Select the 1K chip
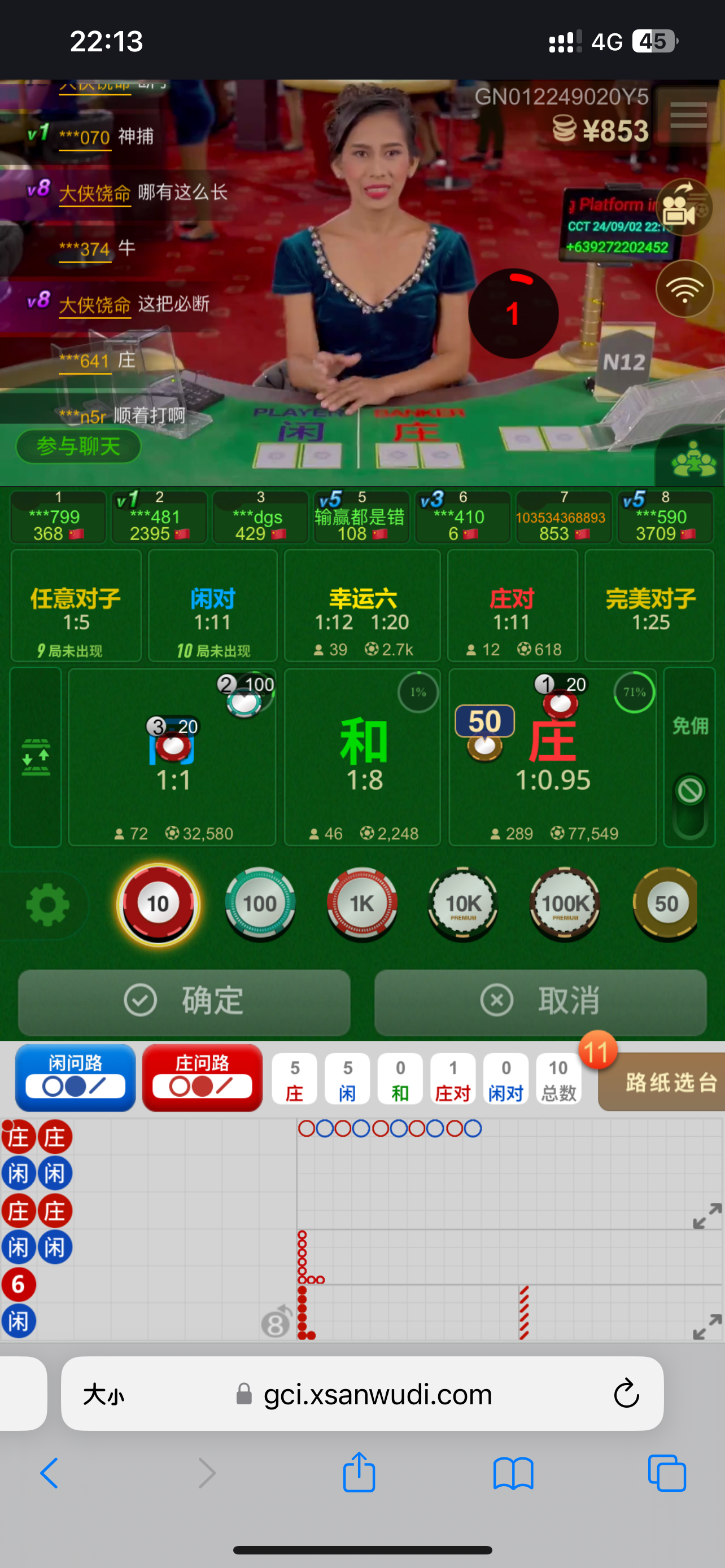 click(361, 903)
